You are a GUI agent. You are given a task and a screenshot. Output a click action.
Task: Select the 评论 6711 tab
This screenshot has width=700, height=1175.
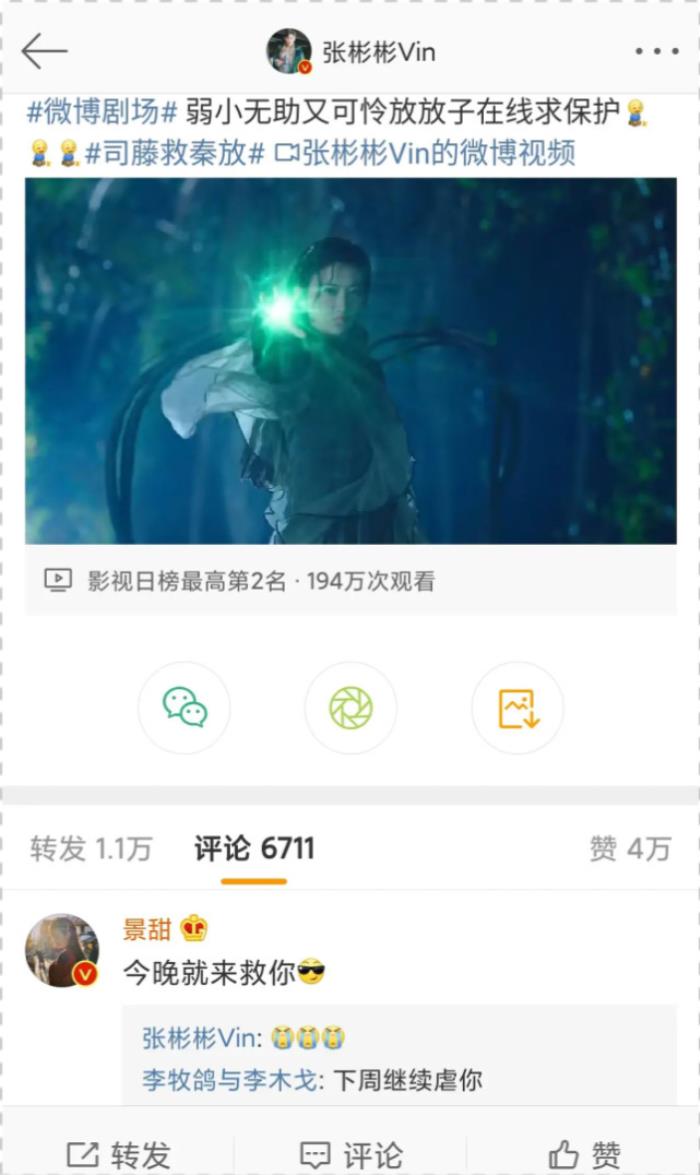(x=254, y=850)
